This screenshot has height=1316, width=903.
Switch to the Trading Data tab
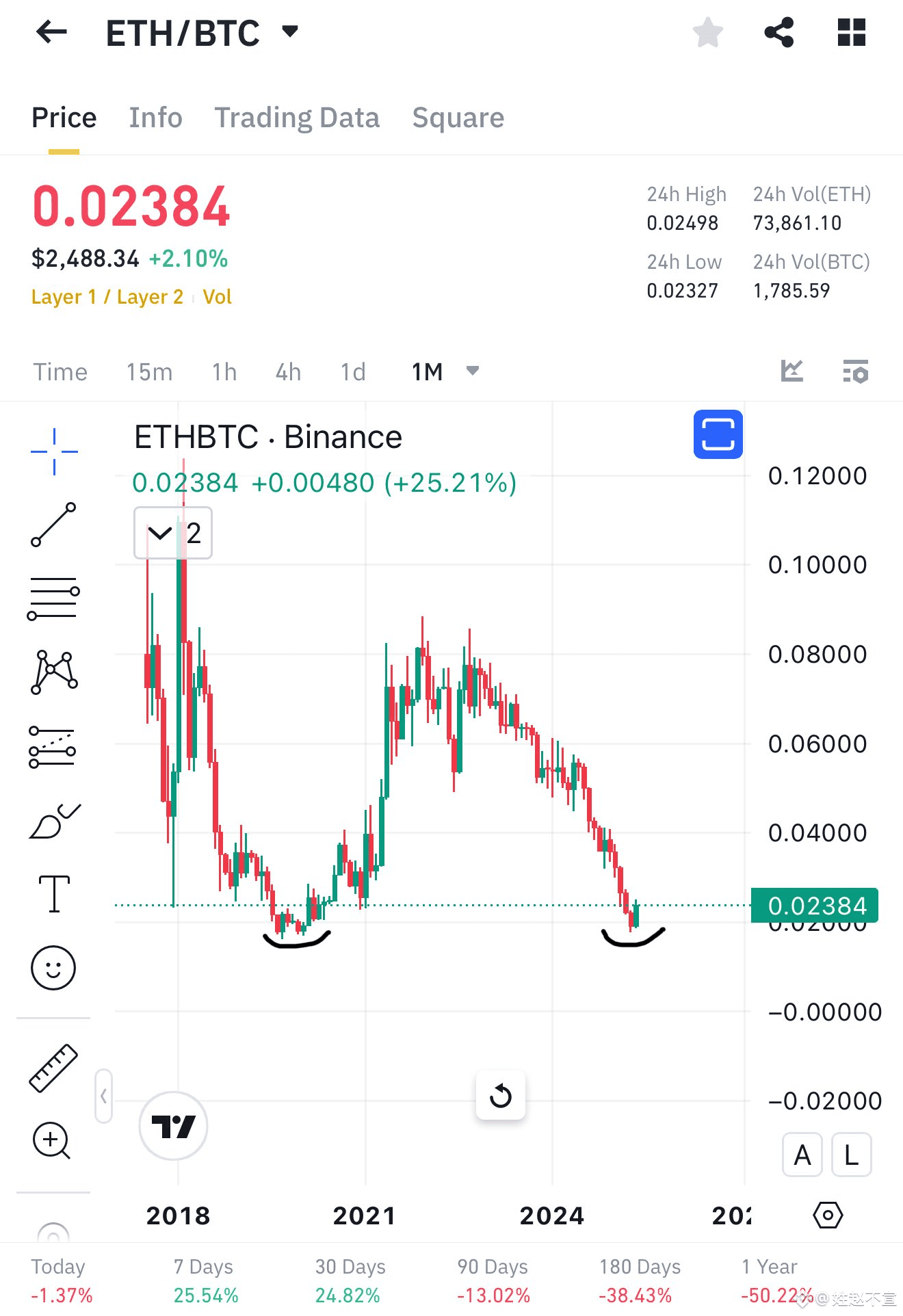click(x=297, y=117)
